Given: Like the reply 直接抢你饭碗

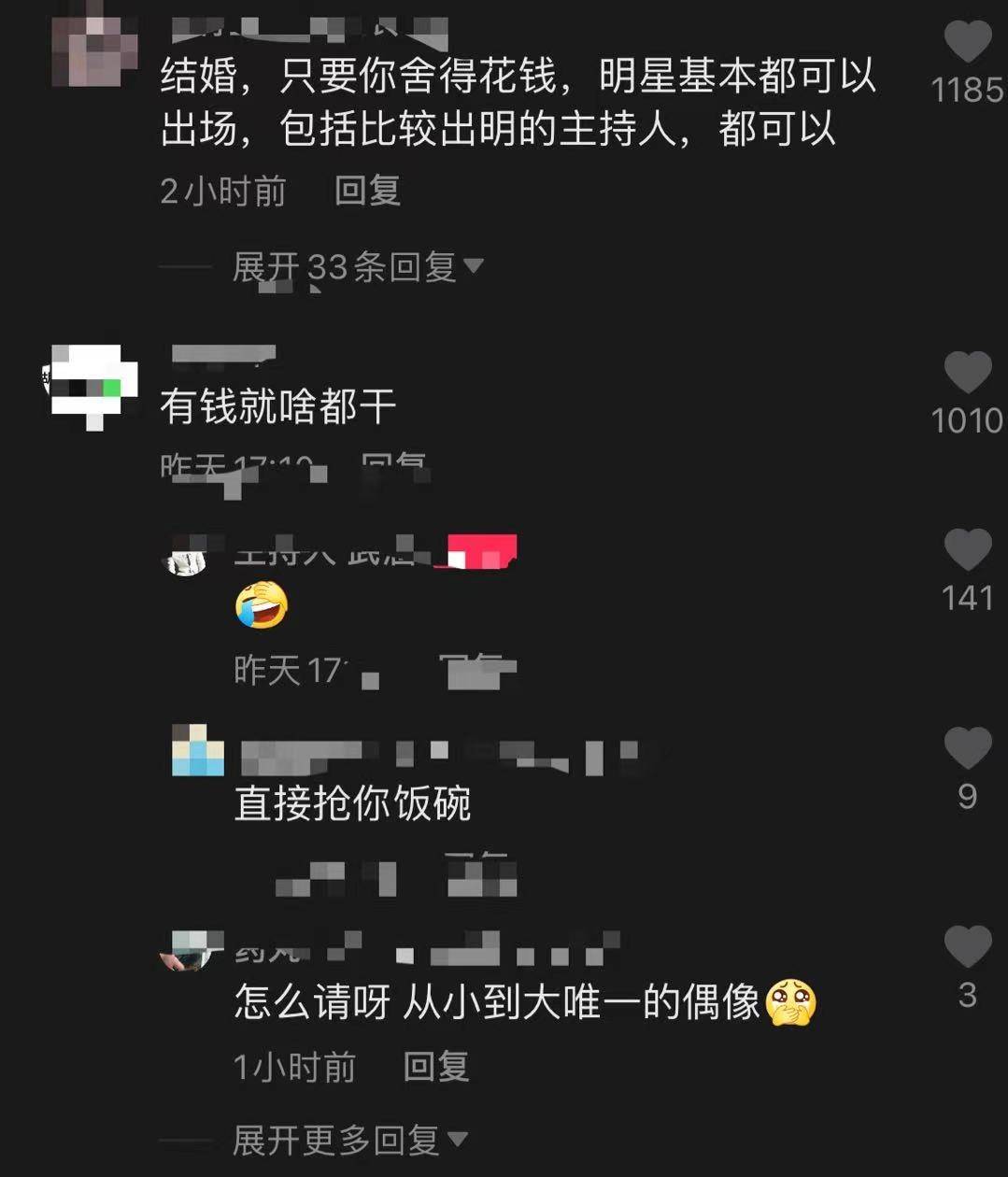Looking at the screenshot, I should 967,749.
